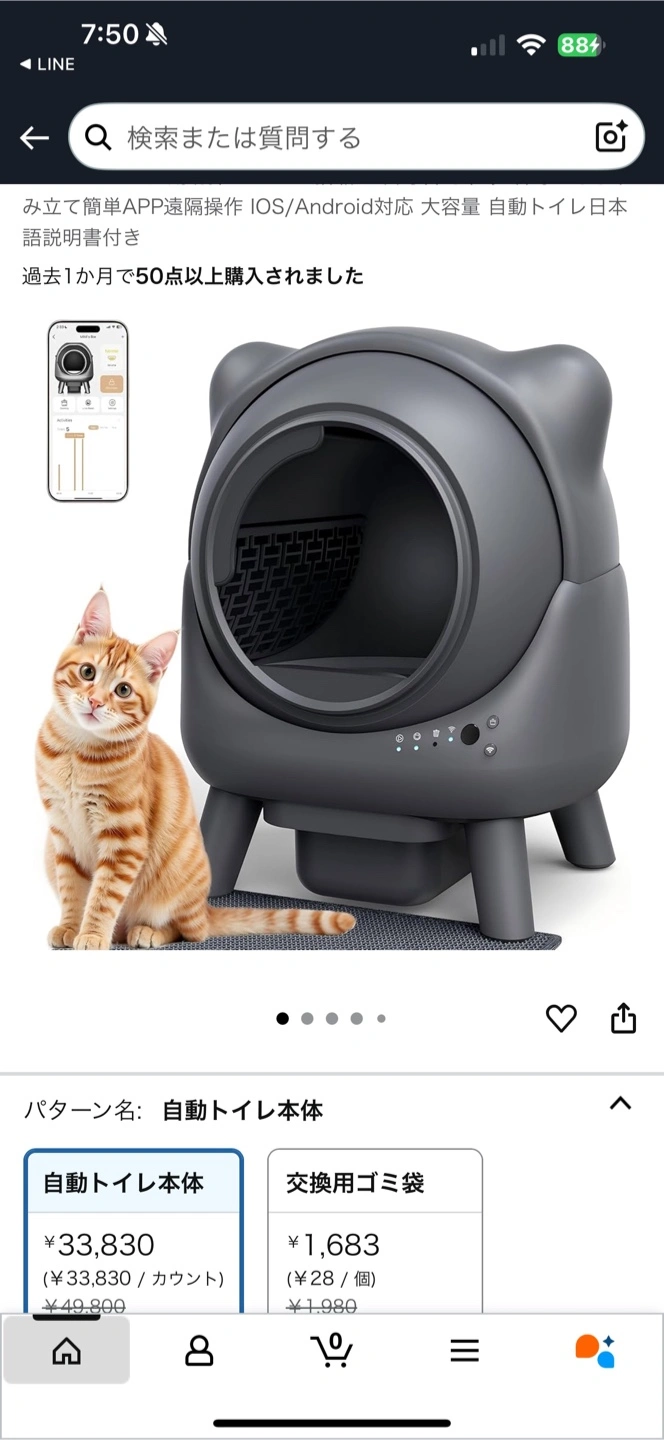This screenshot has width=664, height=1440.
Task: Open the hamburger menu tab
Action: point(464,1352)
